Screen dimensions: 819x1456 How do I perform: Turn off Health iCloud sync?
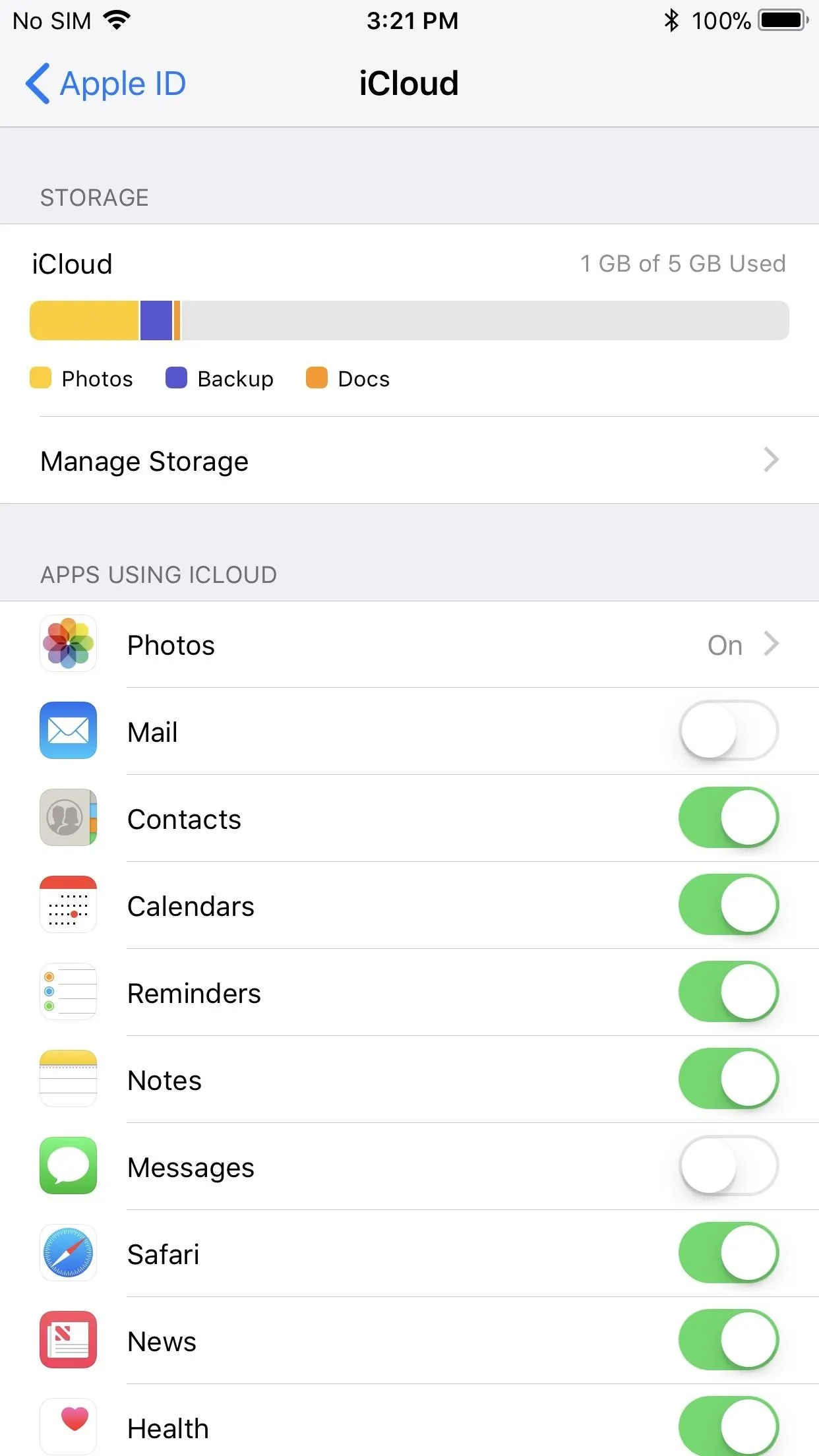pyautogui.click(x=729, y=1426)
